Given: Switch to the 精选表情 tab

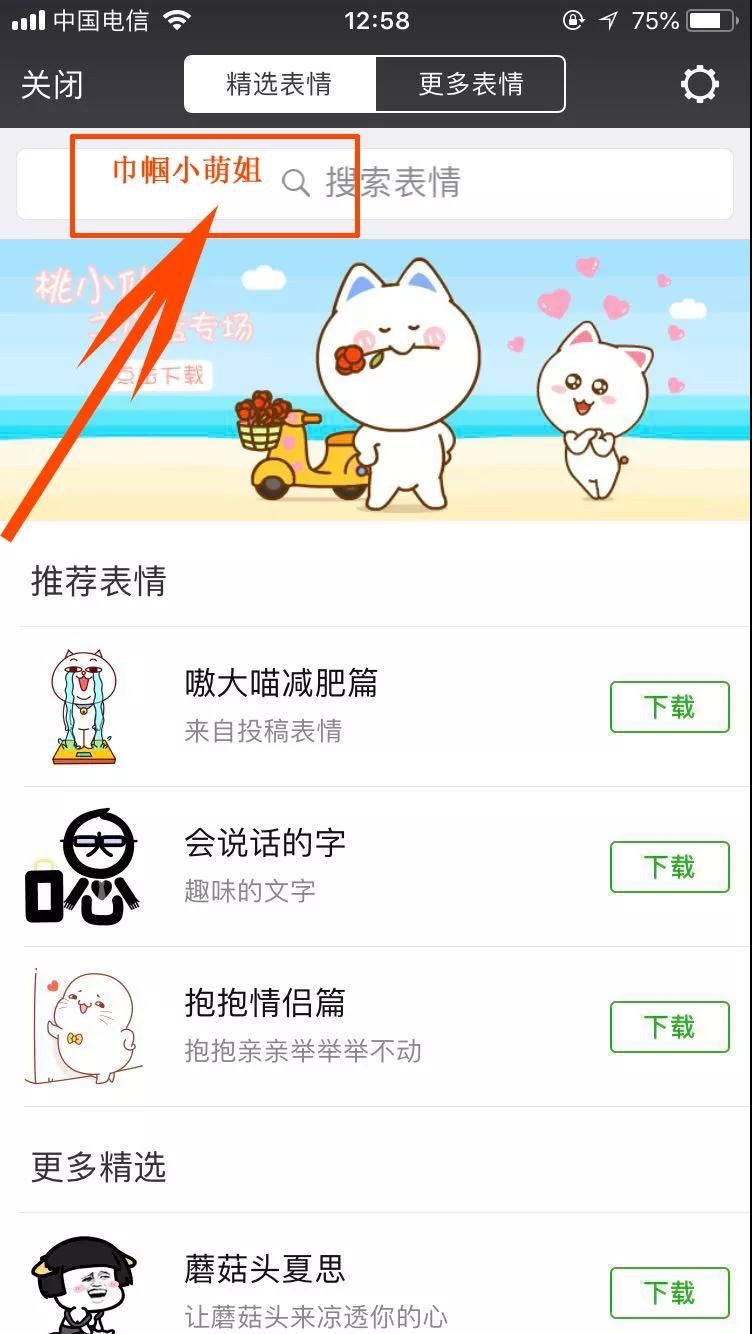Looking at the screenshot, I should click(x=279, y=84).
